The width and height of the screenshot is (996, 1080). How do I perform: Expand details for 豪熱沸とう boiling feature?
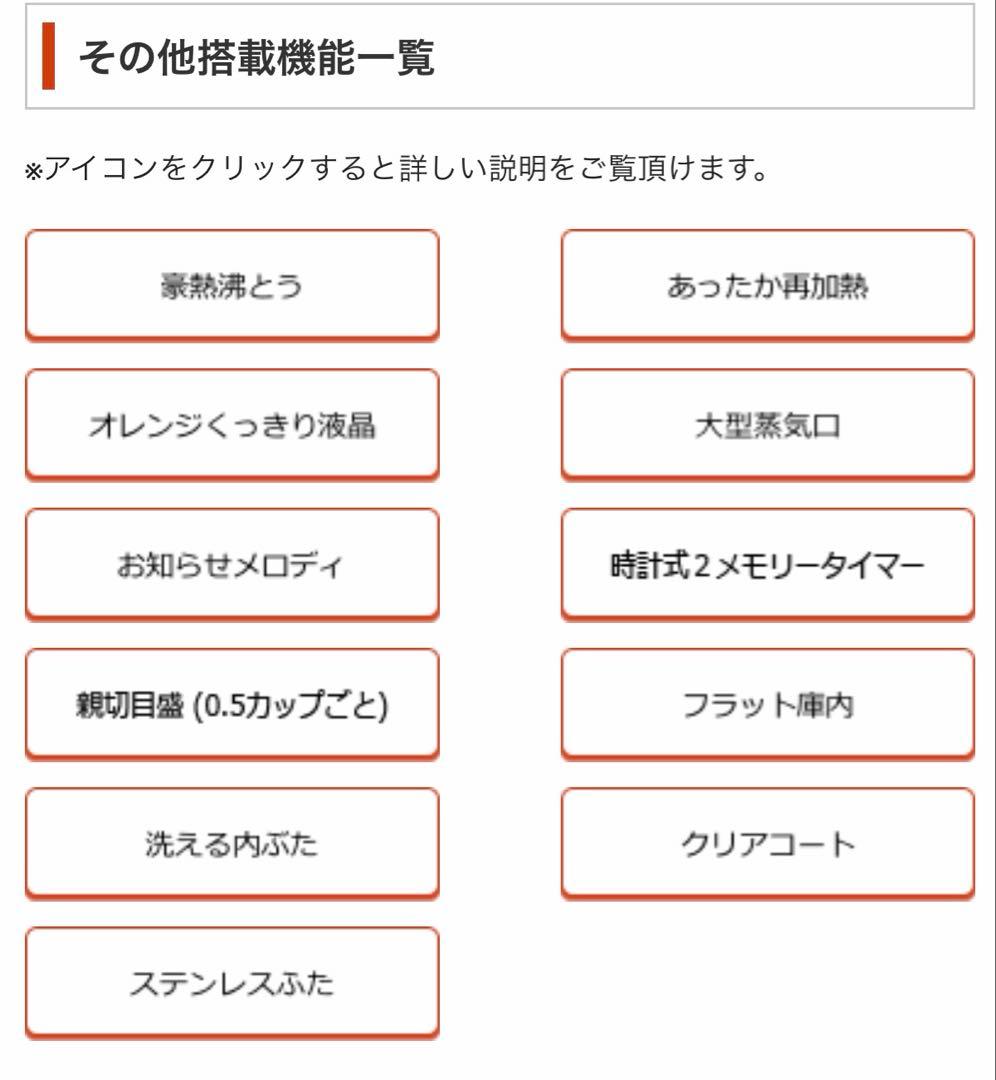coord(232,284)
